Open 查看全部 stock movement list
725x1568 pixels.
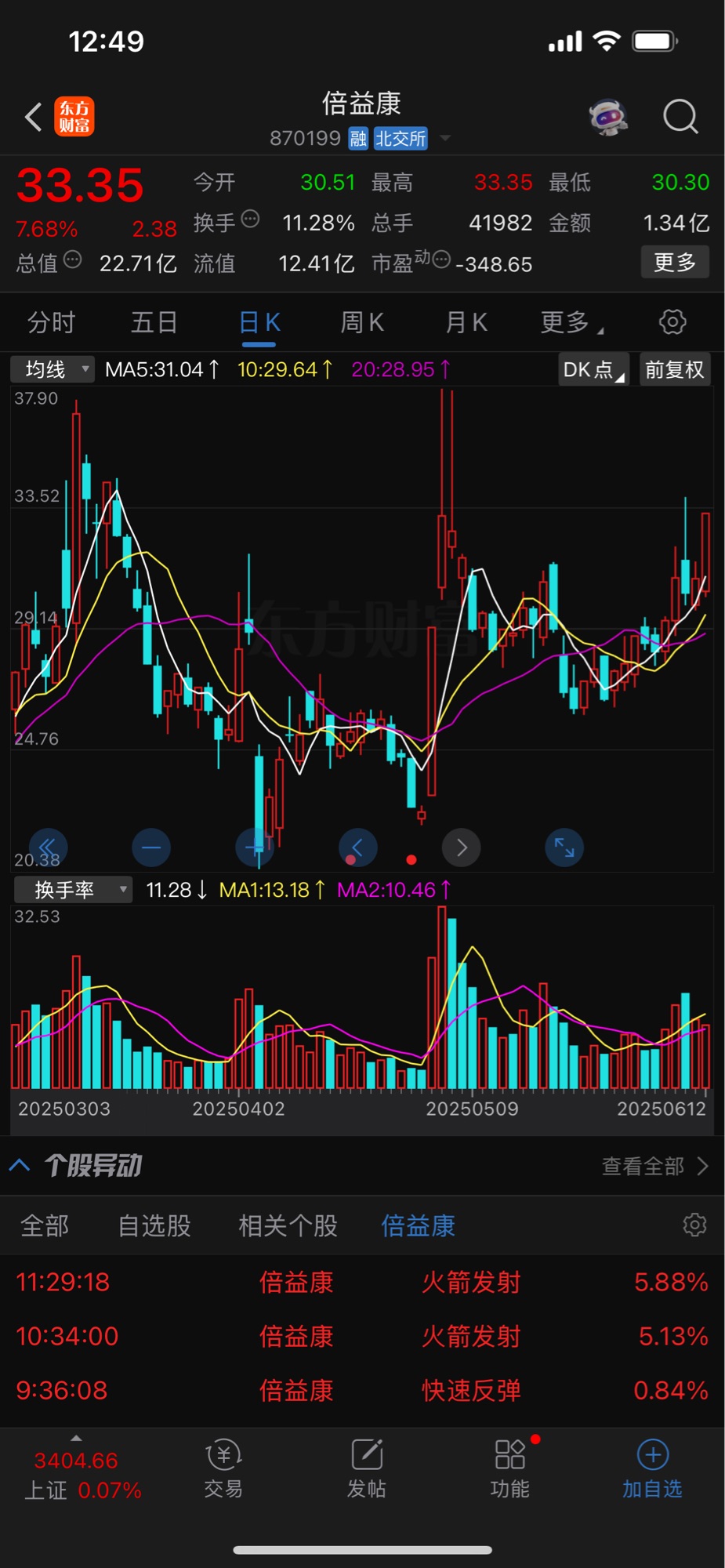(654, 1166)
